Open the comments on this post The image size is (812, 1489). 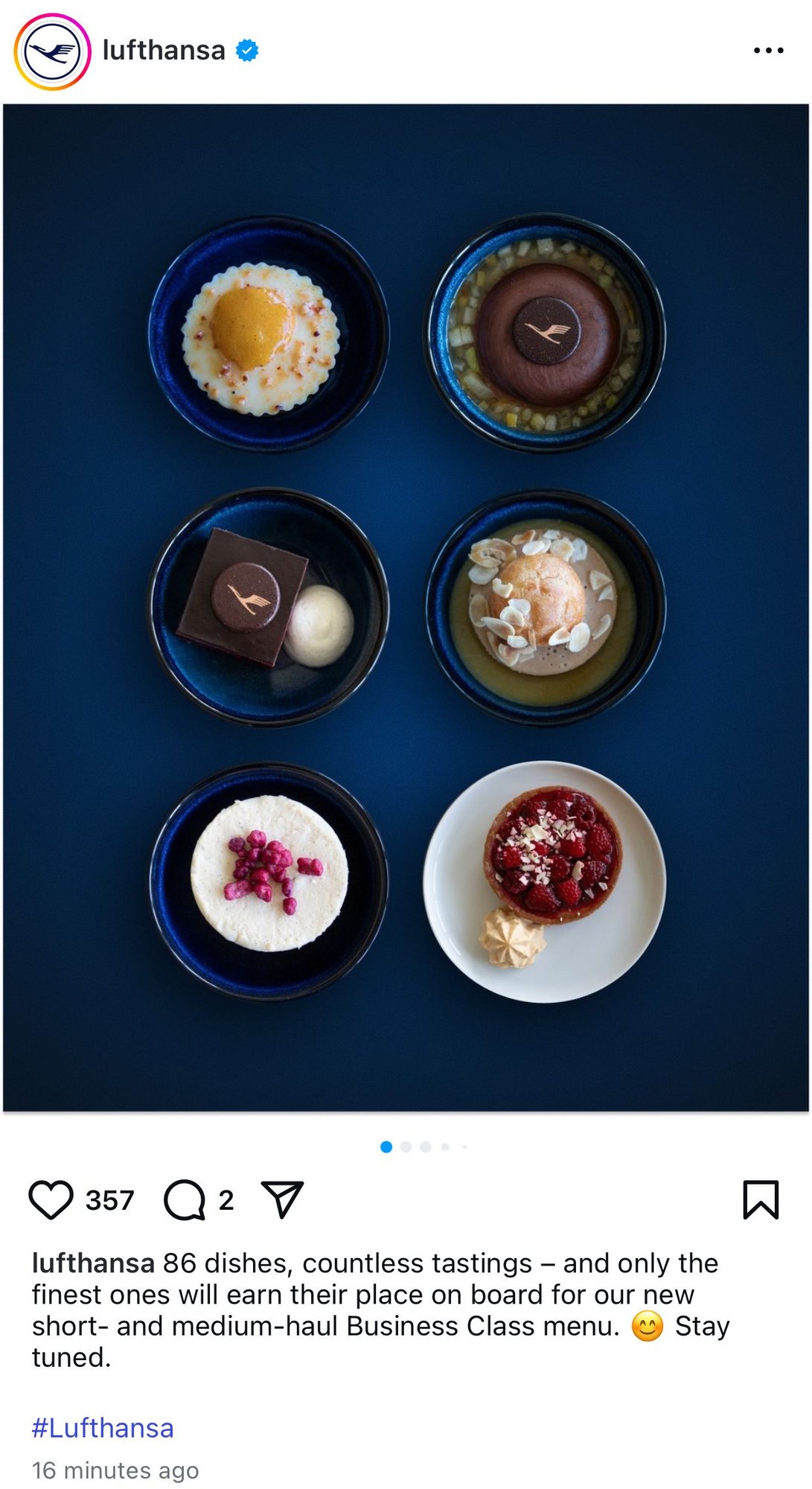185,1200
